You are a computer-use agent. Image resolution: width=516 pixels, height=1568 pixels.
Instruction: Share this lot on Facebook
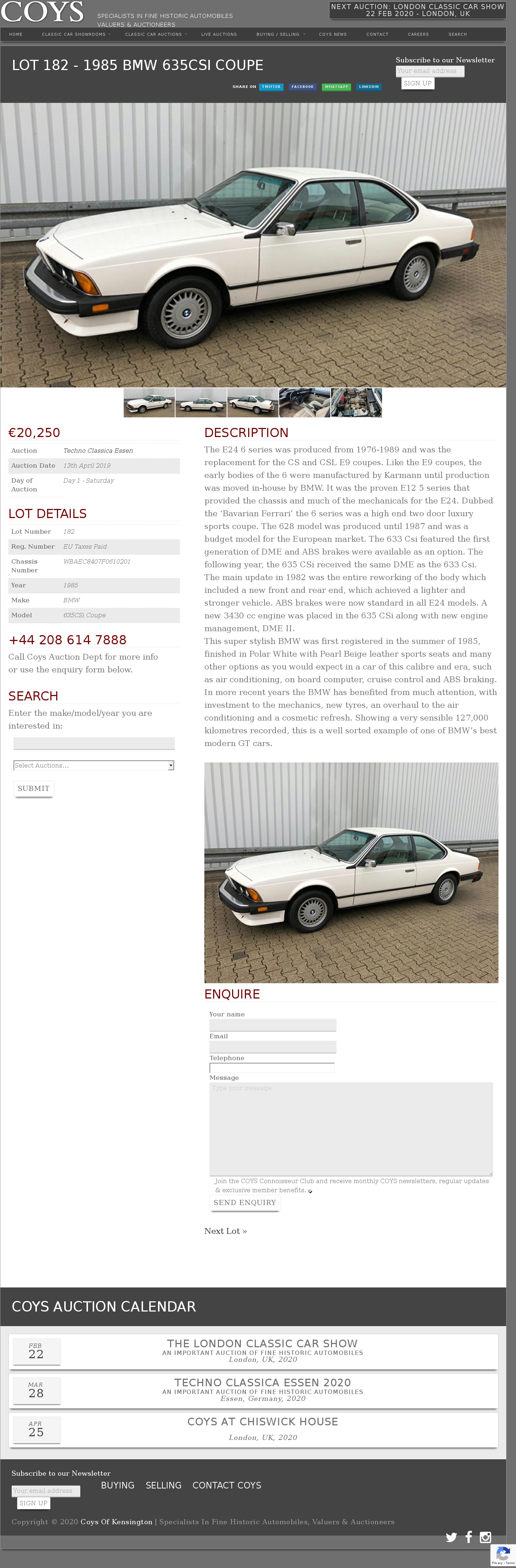(302, 87)
